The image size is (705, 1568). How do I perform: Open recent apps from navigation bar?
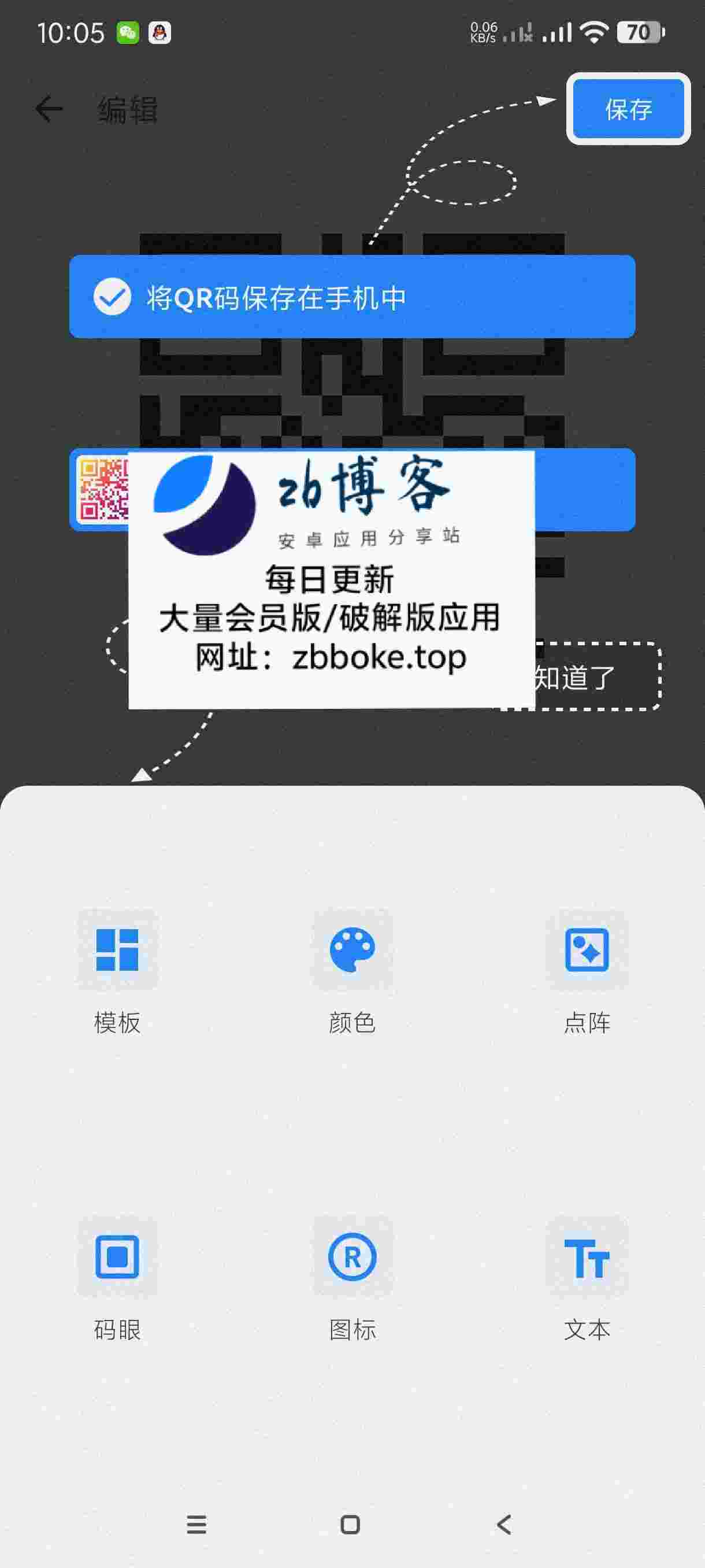196,1525
